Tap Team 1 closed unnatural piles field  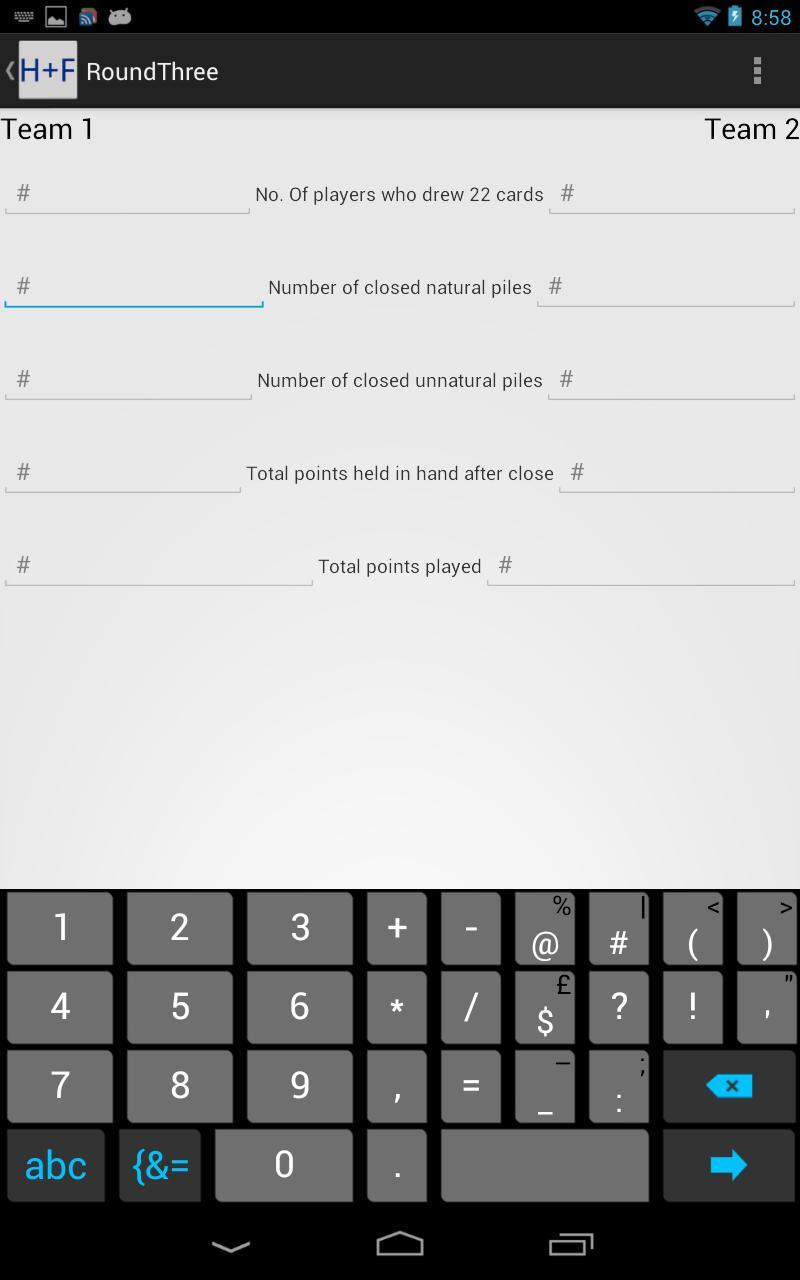pyautogui.click(x=128, y=380)
